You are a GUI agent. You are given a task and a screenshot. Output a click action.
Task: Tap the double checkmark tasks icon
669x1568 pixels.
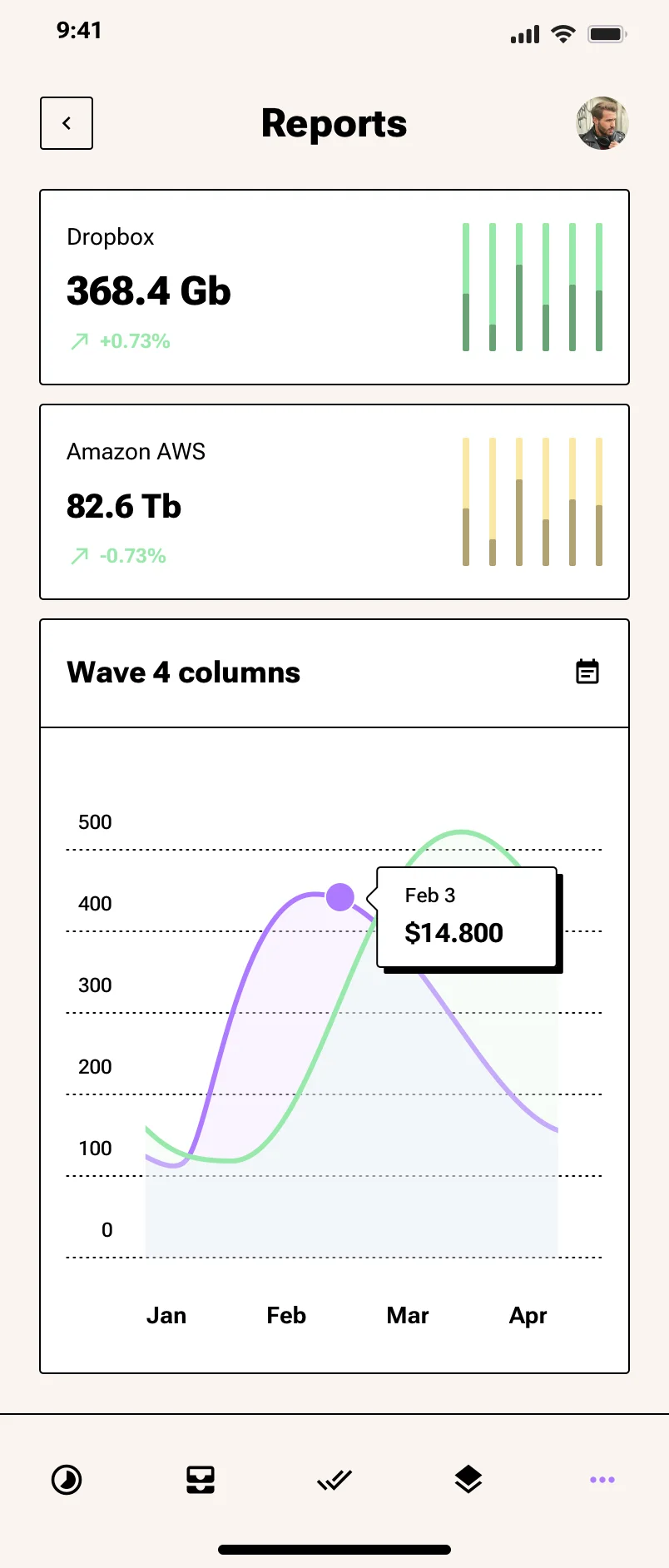tap(334, 1479)
